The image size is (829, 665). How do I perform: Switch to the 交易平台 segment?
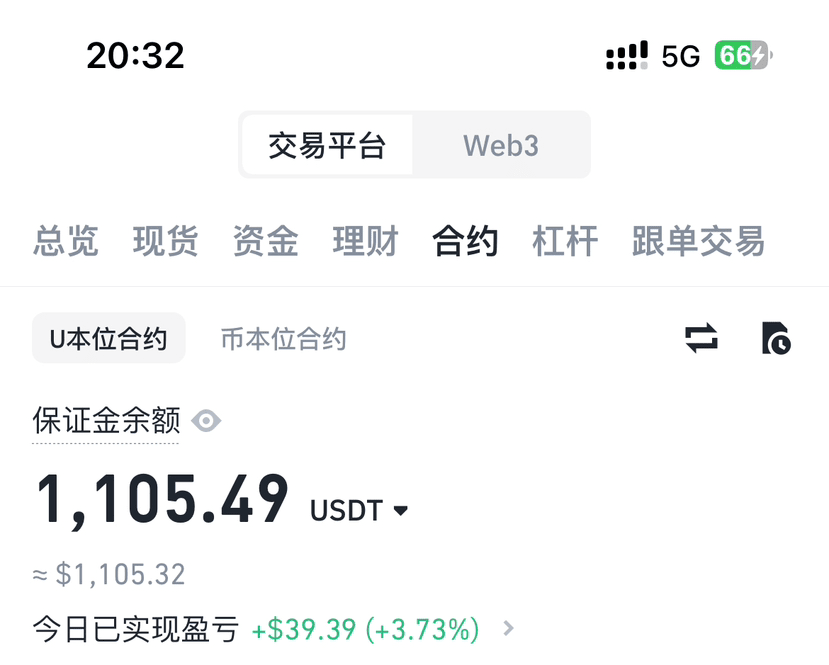click(x=327, y=146)
